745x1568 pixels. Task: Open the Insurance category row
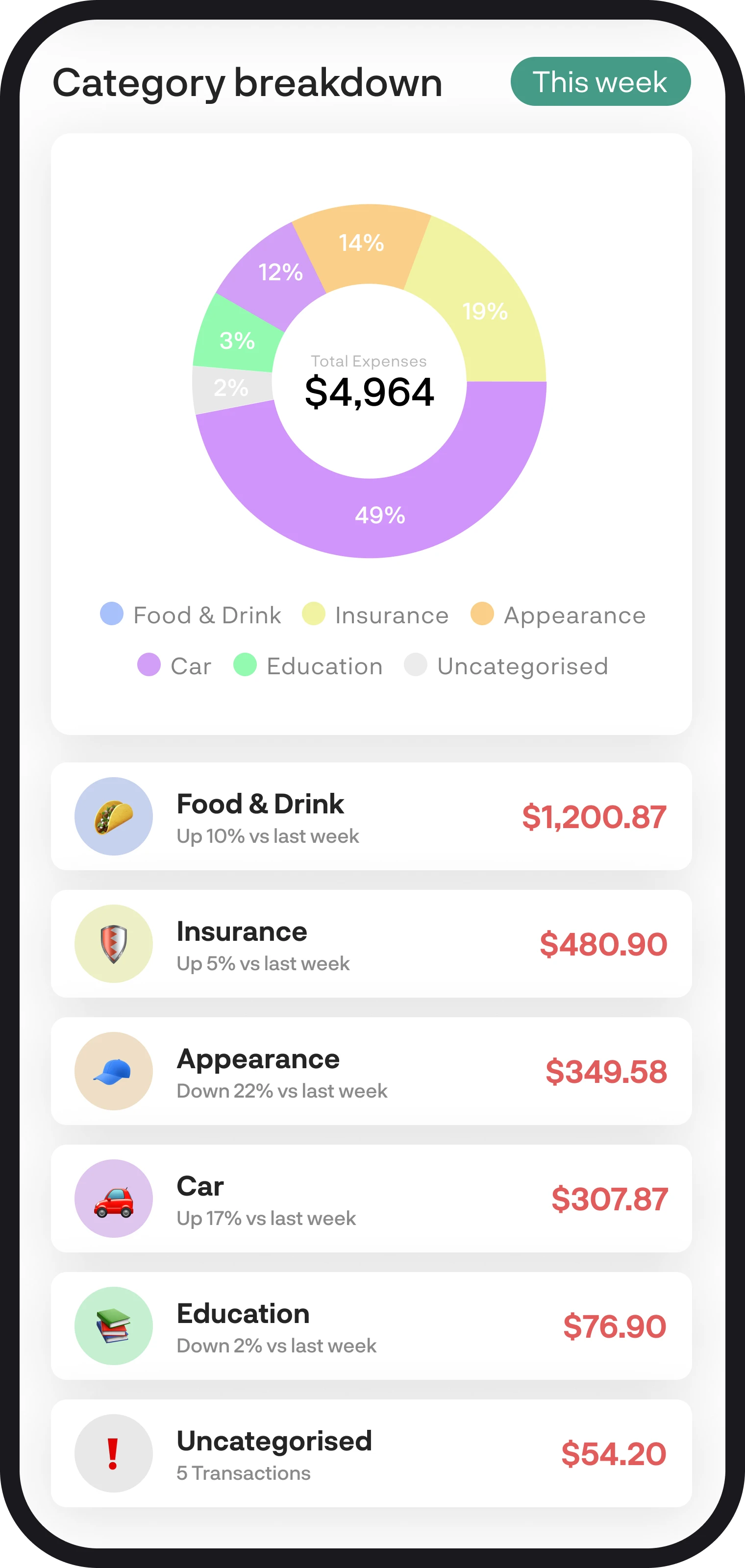tap(372, 943)
